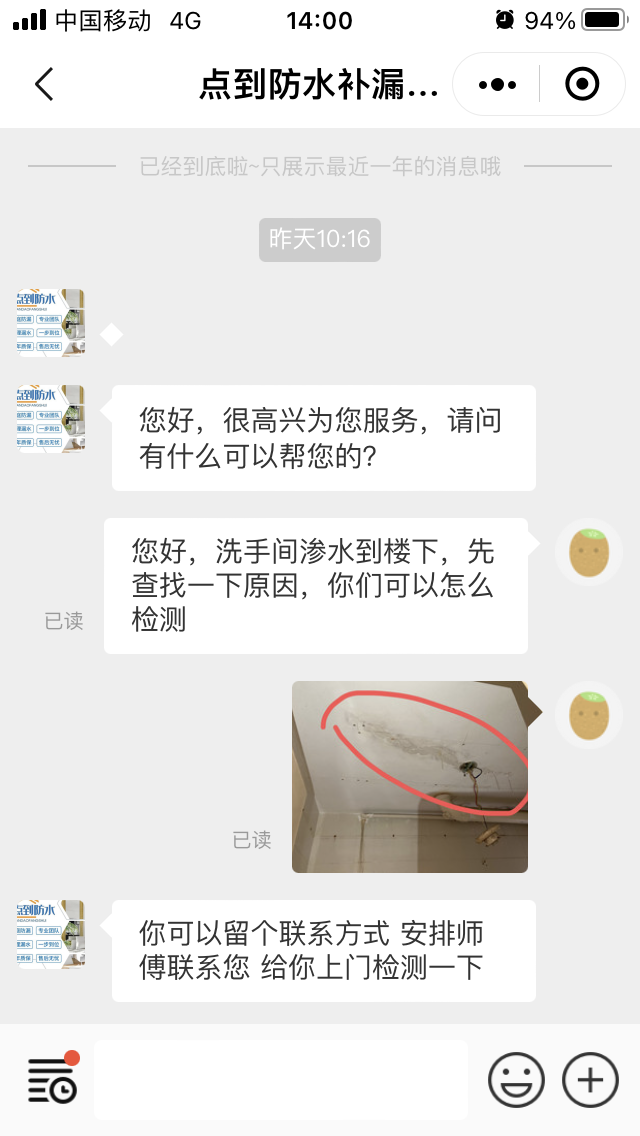Open the sent ceiling leak photo
The image size is (640, 1136).
pyautogui.click(x=409, y=776)
